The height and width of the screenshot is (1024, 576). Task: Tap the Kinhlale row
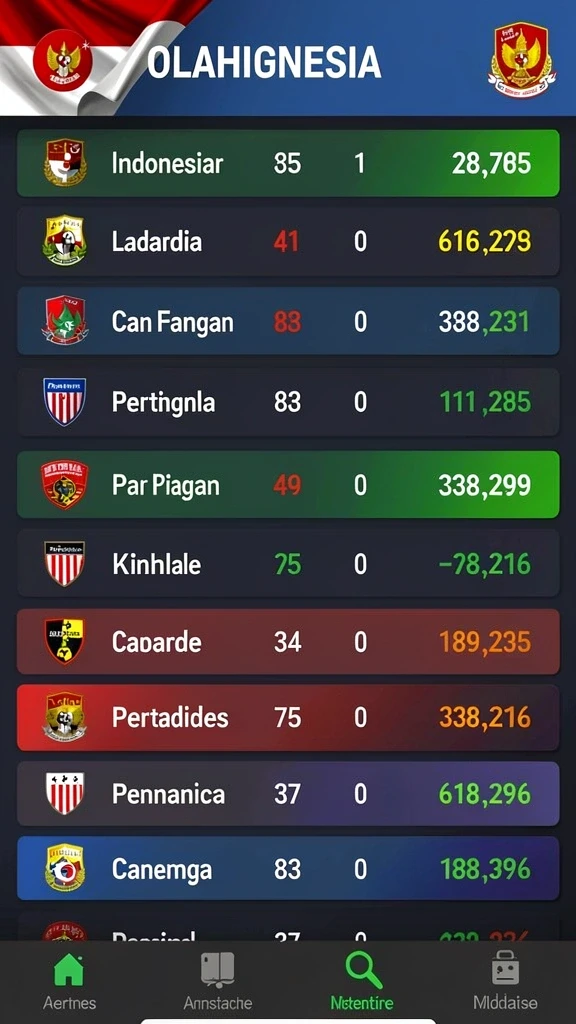pos(288,564)
